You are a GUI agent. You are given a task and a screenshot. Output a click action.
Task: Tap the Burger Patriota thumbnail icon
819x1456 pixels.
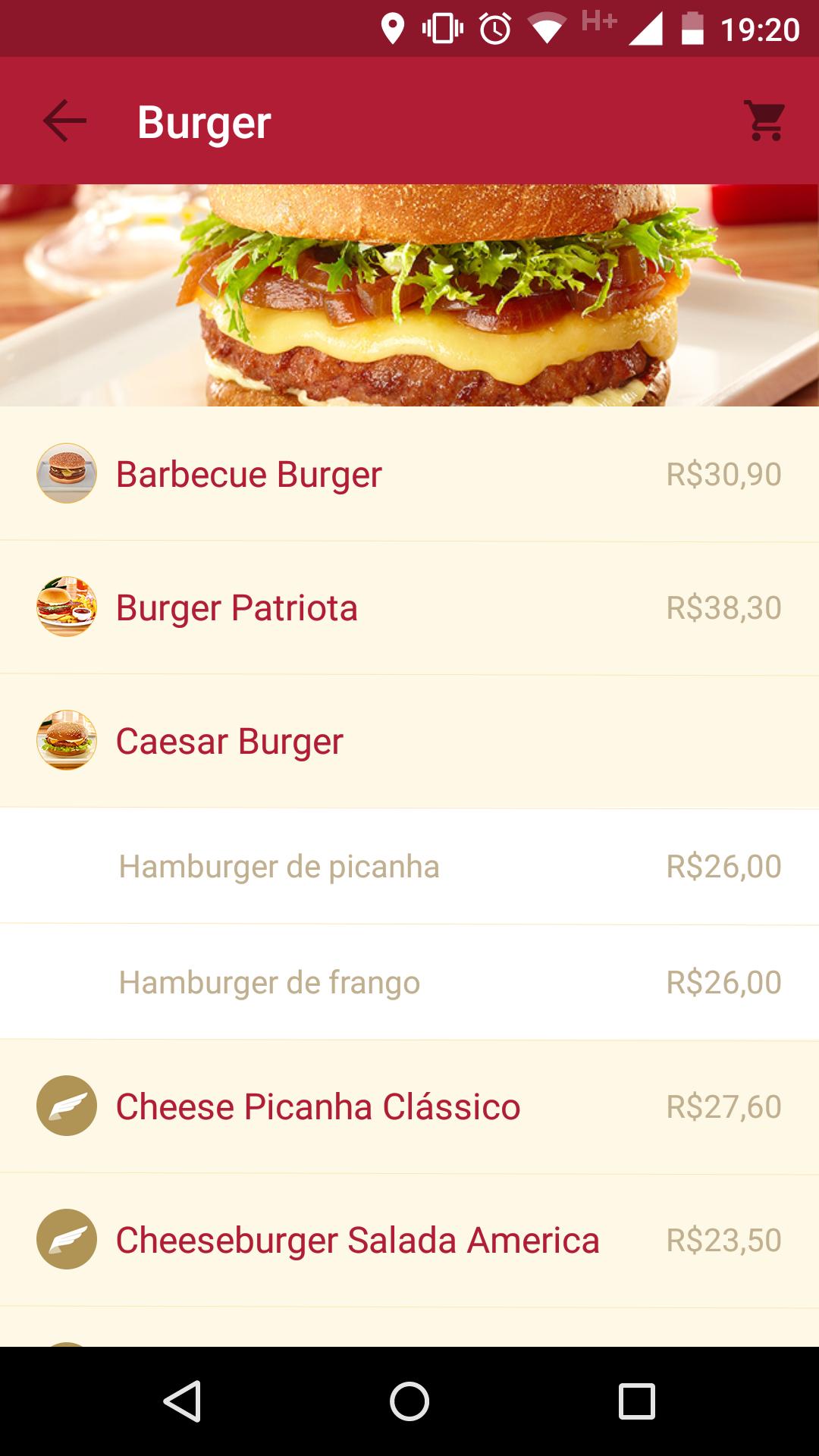(66, 607)
